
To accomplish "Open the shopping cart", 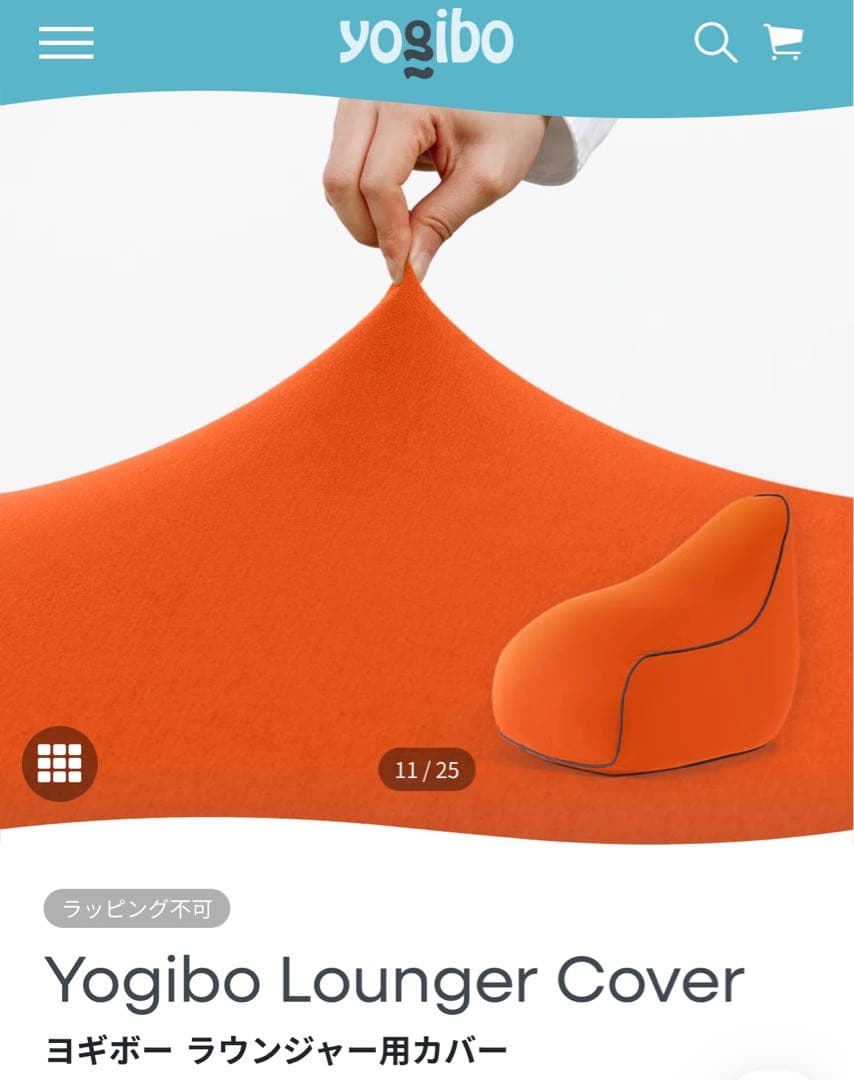I will (x=783, y=42).
